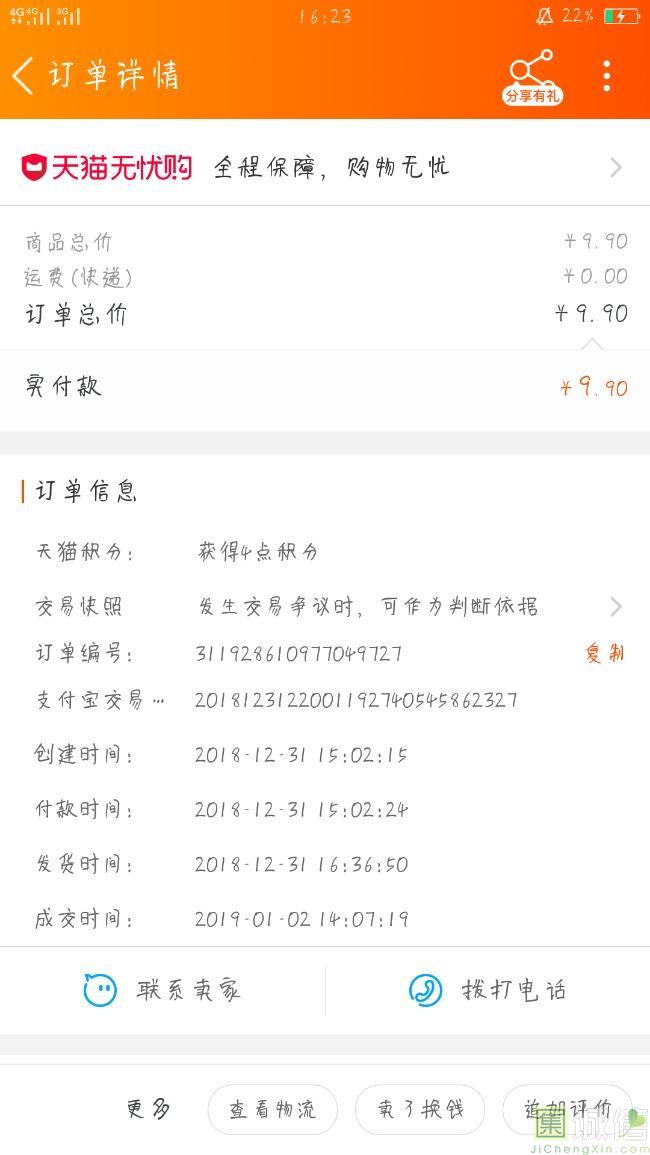
Task: Contact the seller via 联系卖家
Action: [x=163, y=990]
